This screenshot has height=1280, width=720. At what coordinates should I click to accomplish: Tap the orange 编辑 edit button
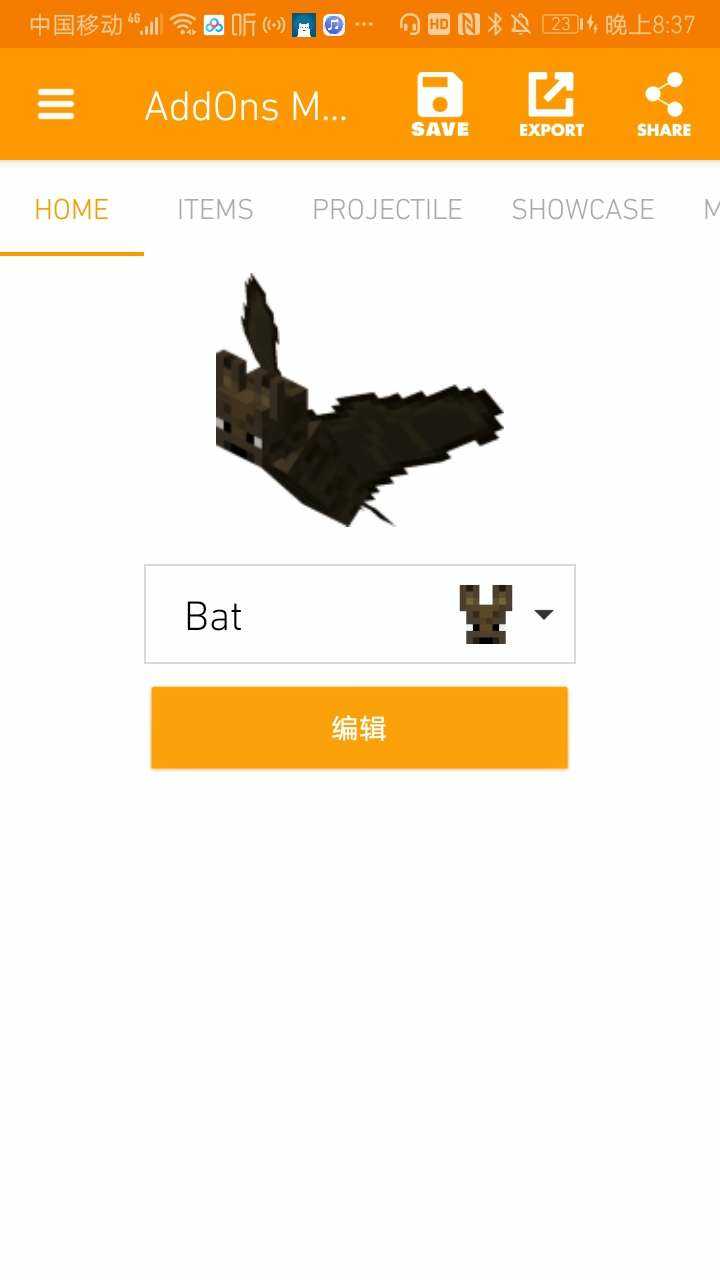359,728
